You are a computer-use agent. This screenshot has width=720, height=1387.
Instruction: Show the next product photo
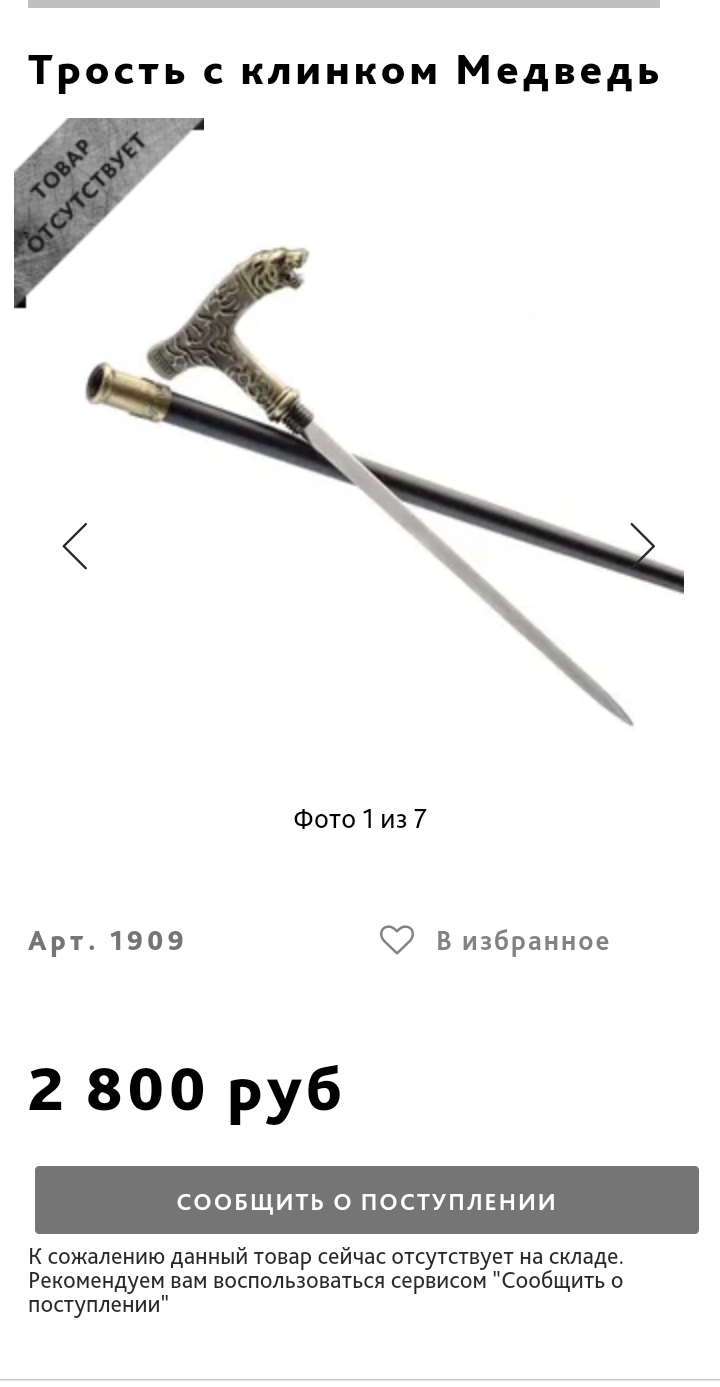[x=642, y=546]
